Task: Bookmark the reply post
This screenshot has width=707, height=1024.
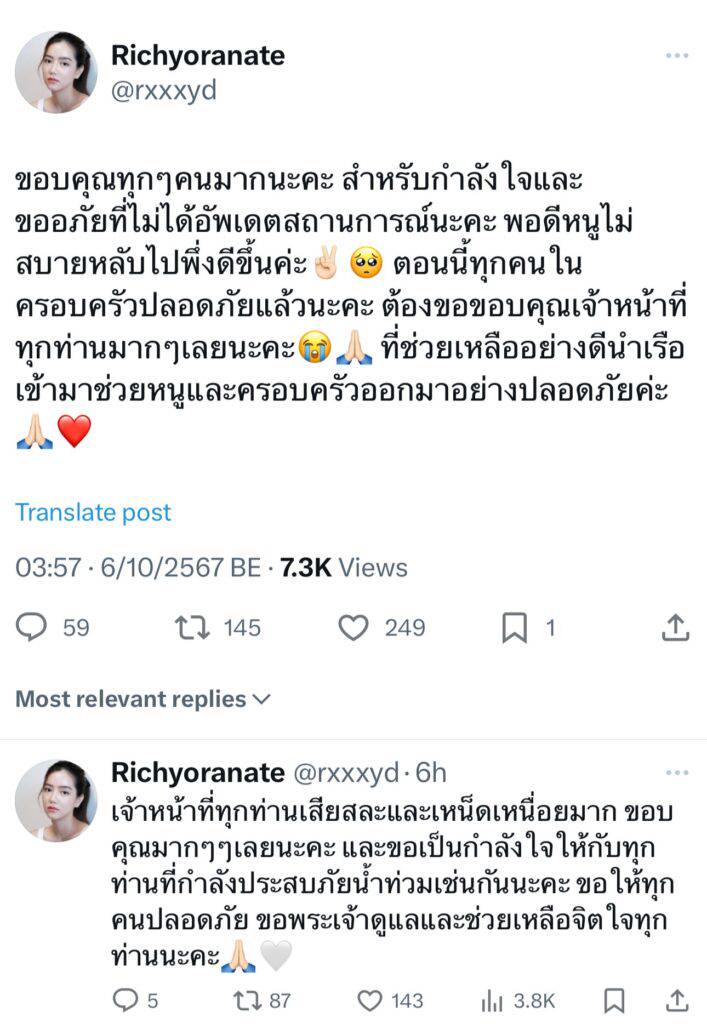Action: click(615, 1000)
